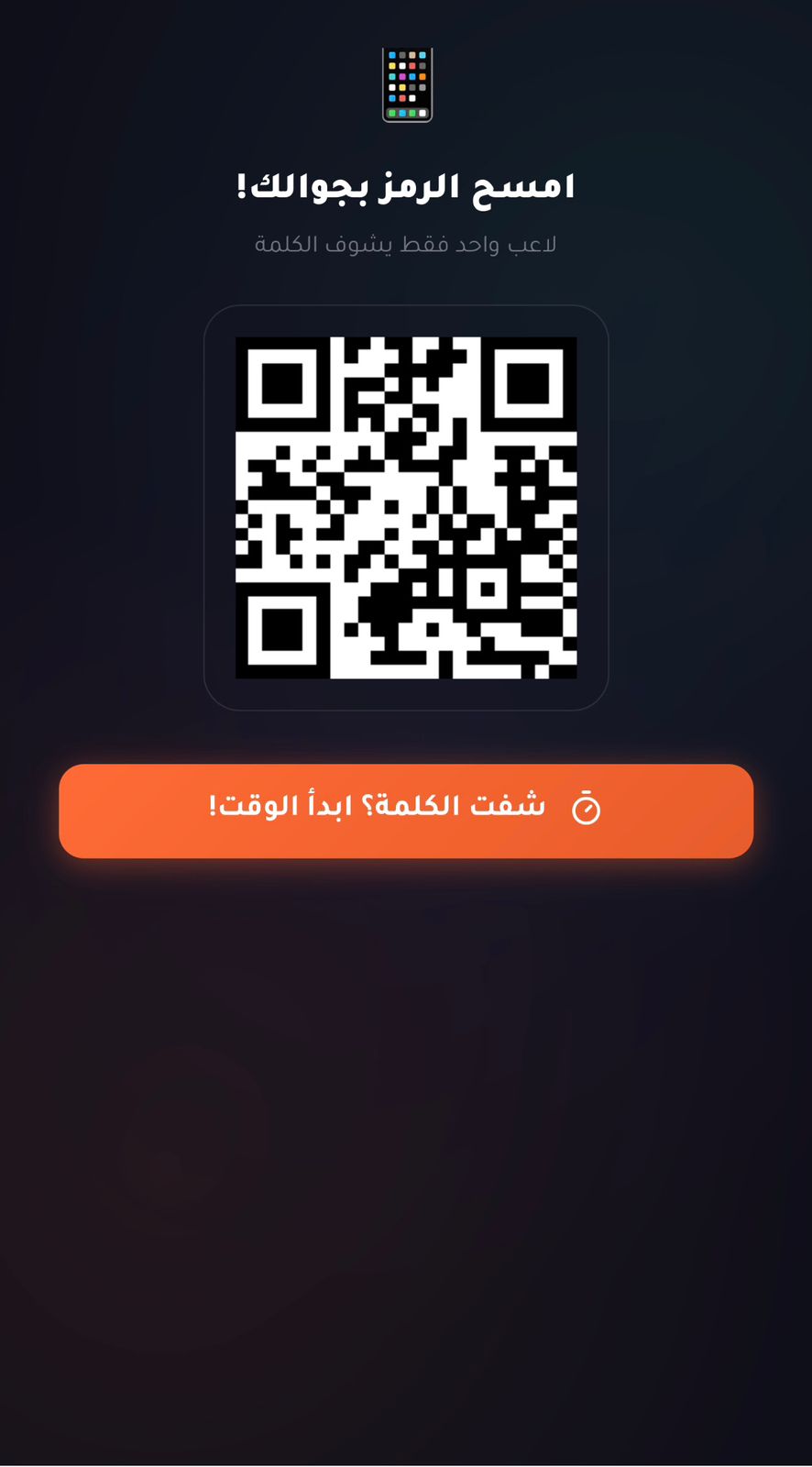Click the rounded card containing the QR code
Image resolution: width=812 pixels, height=1467 pixels.
tap(406, 505)
